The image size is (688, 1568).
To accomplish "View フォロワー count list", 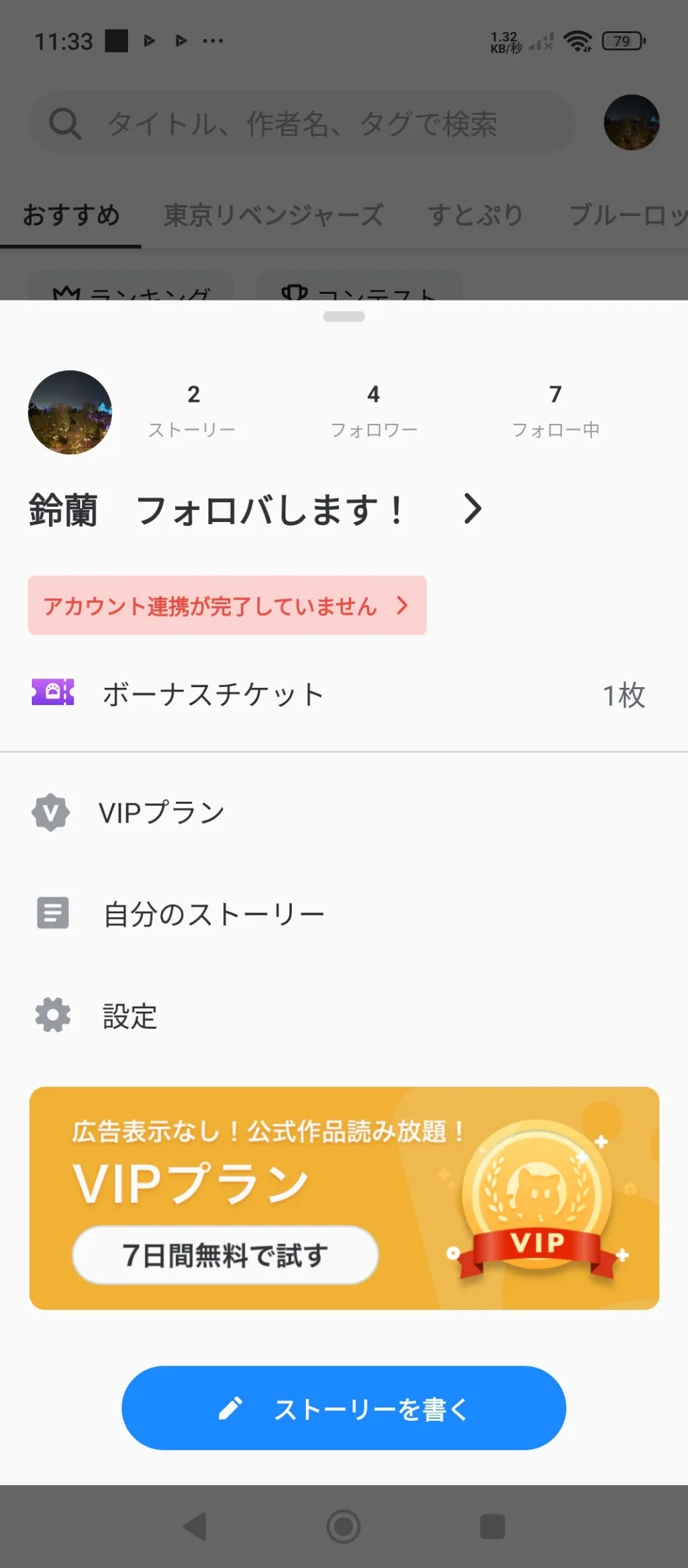I will [374, 411].
